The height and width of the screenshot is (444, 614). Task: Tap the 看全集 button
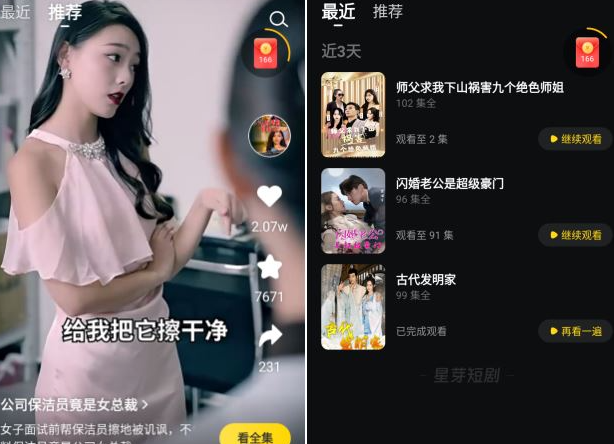click(255, 436)
